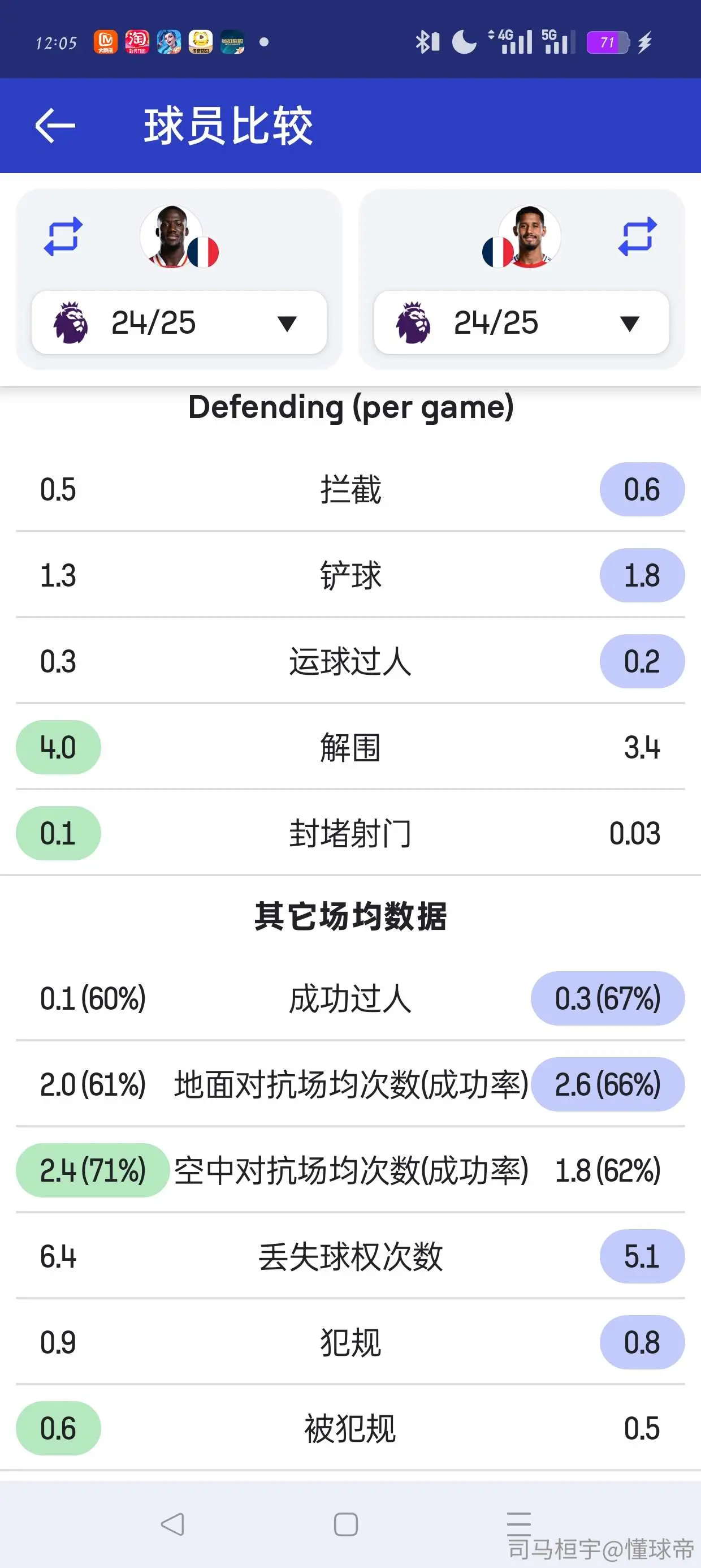The width and height of the screenshot is (701, 1568).
Task: Tap the system home button
Action: coord(345,1524)
